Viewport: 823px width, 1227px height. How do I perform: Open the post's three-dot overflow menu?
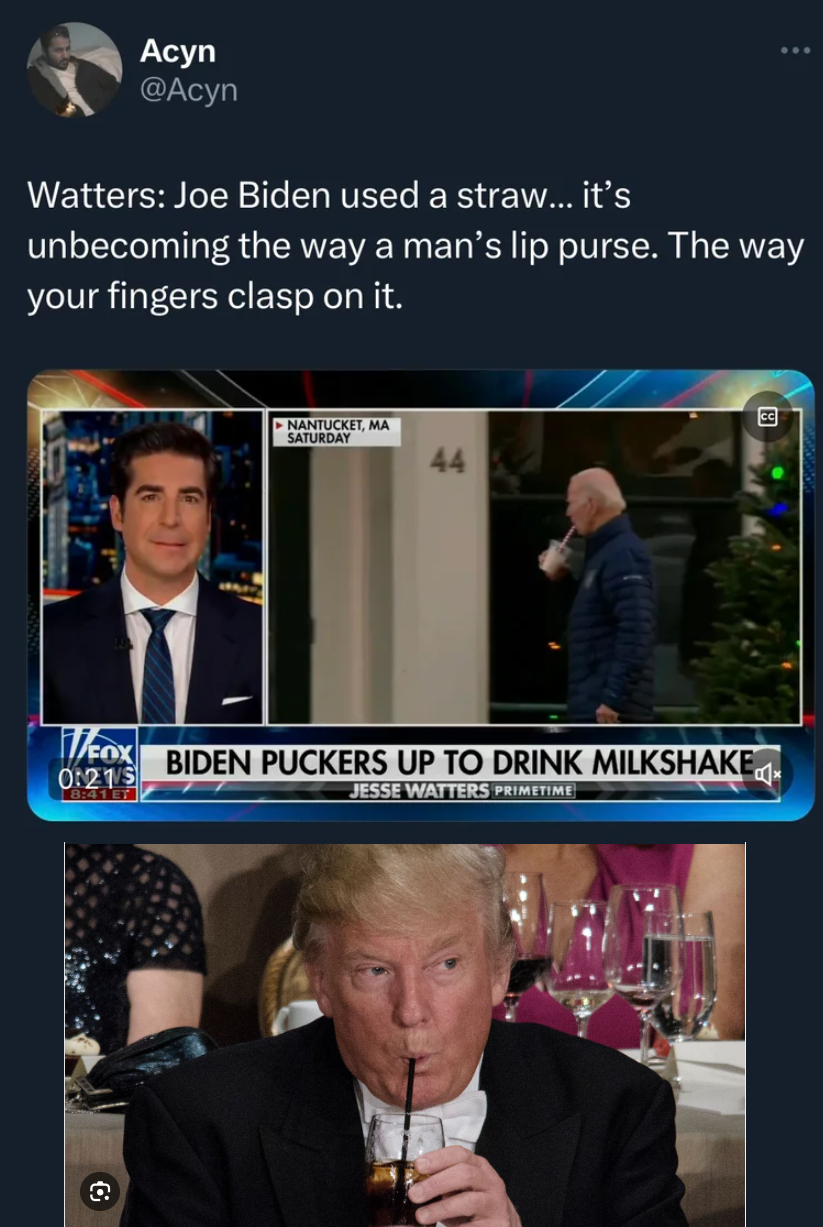coord(796,50)
